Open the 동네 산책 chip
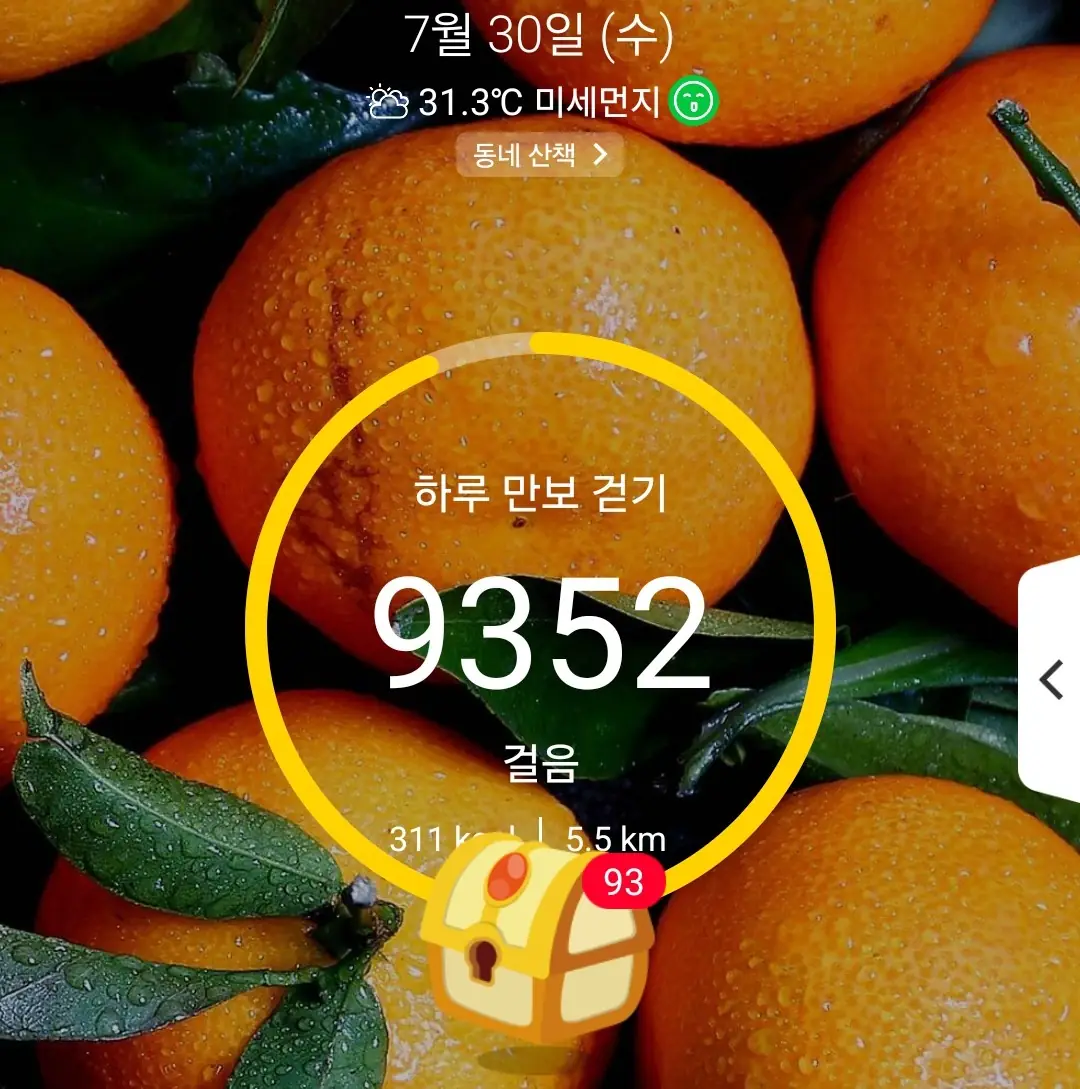The image size is (1080, 1089). click(540, 156)
